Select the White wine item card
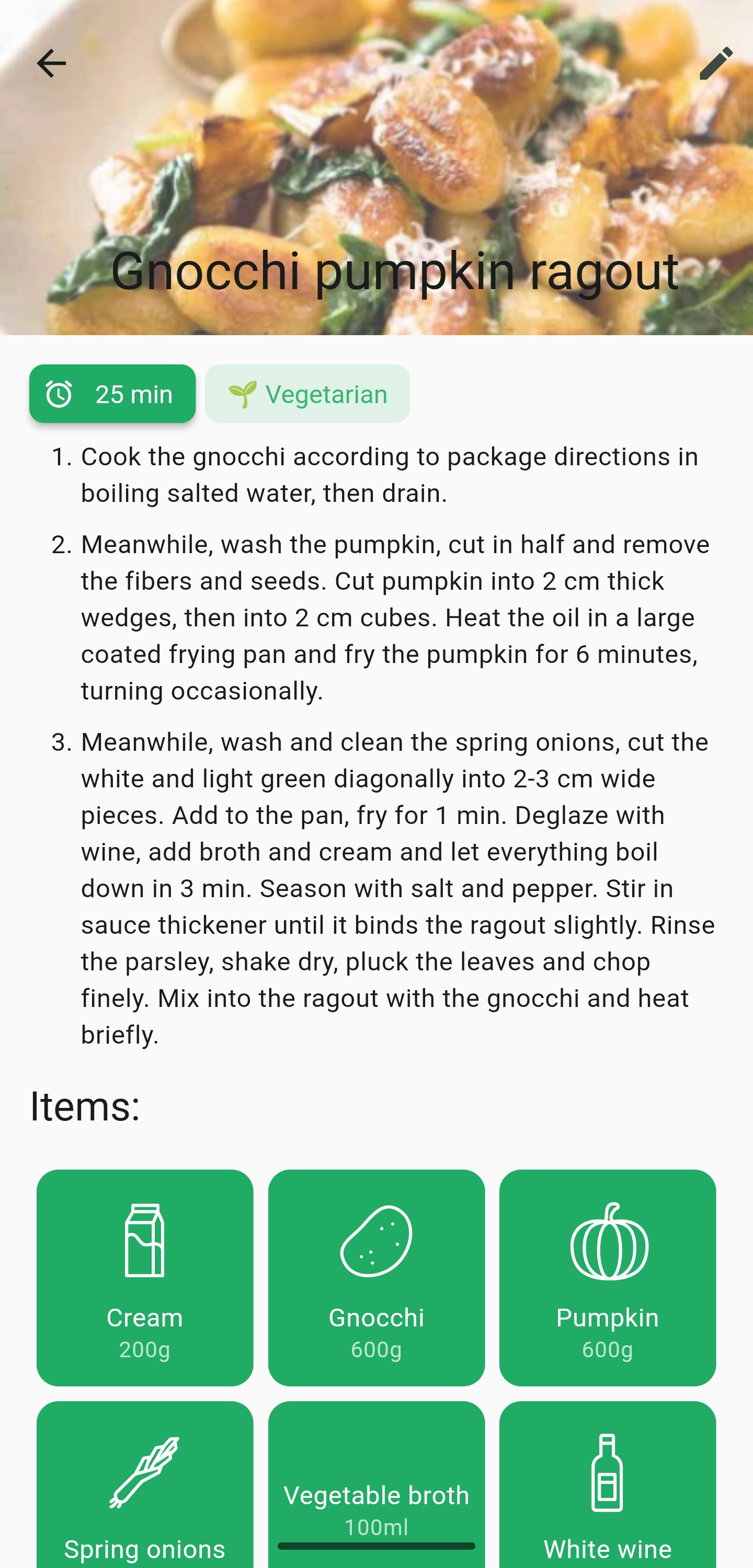Image resolution: width=753 pixels, height=1568 pixels. tap(608, 1485)
